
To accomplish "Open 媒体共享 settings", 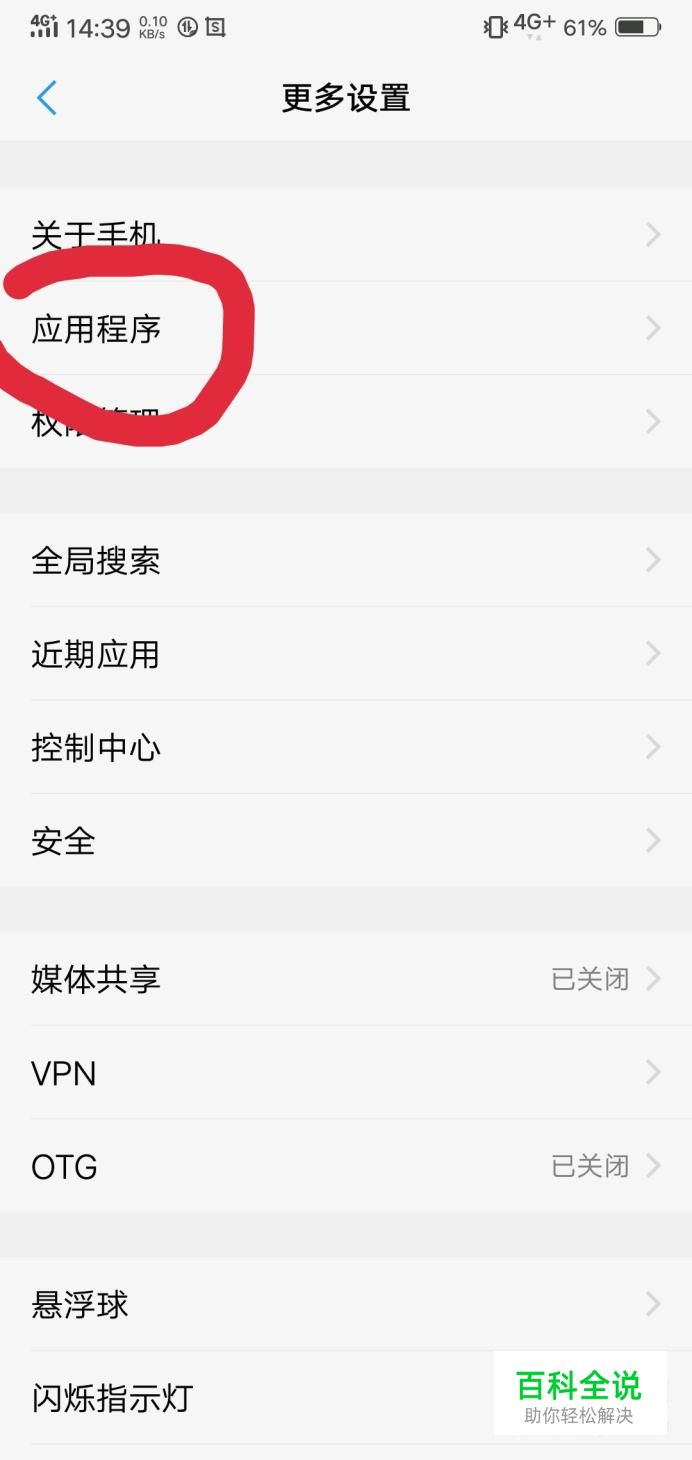I will click(346, 978).
